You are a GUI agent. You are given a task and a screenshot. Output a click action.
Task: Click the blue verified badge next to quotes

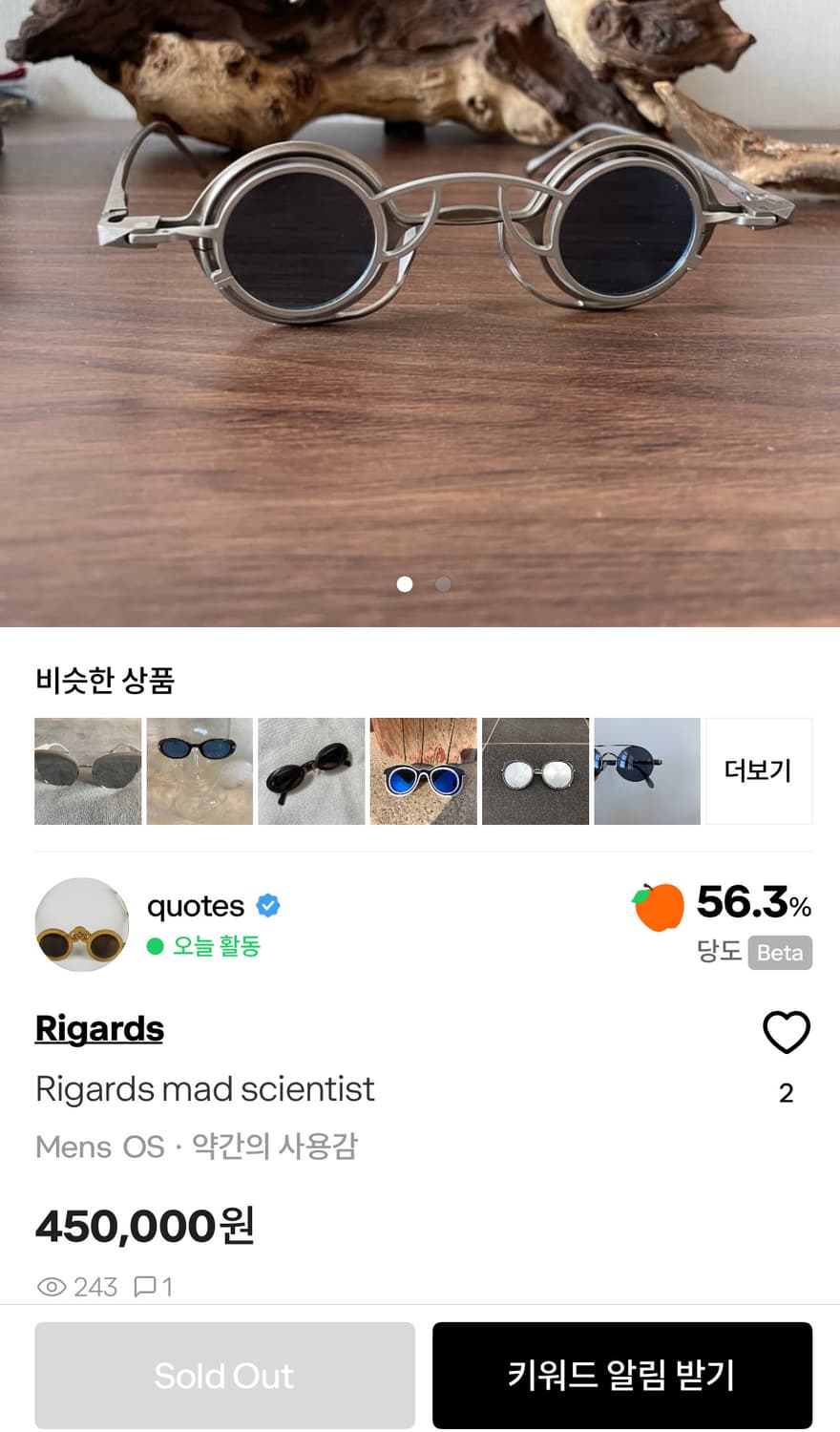coord(270,906)
